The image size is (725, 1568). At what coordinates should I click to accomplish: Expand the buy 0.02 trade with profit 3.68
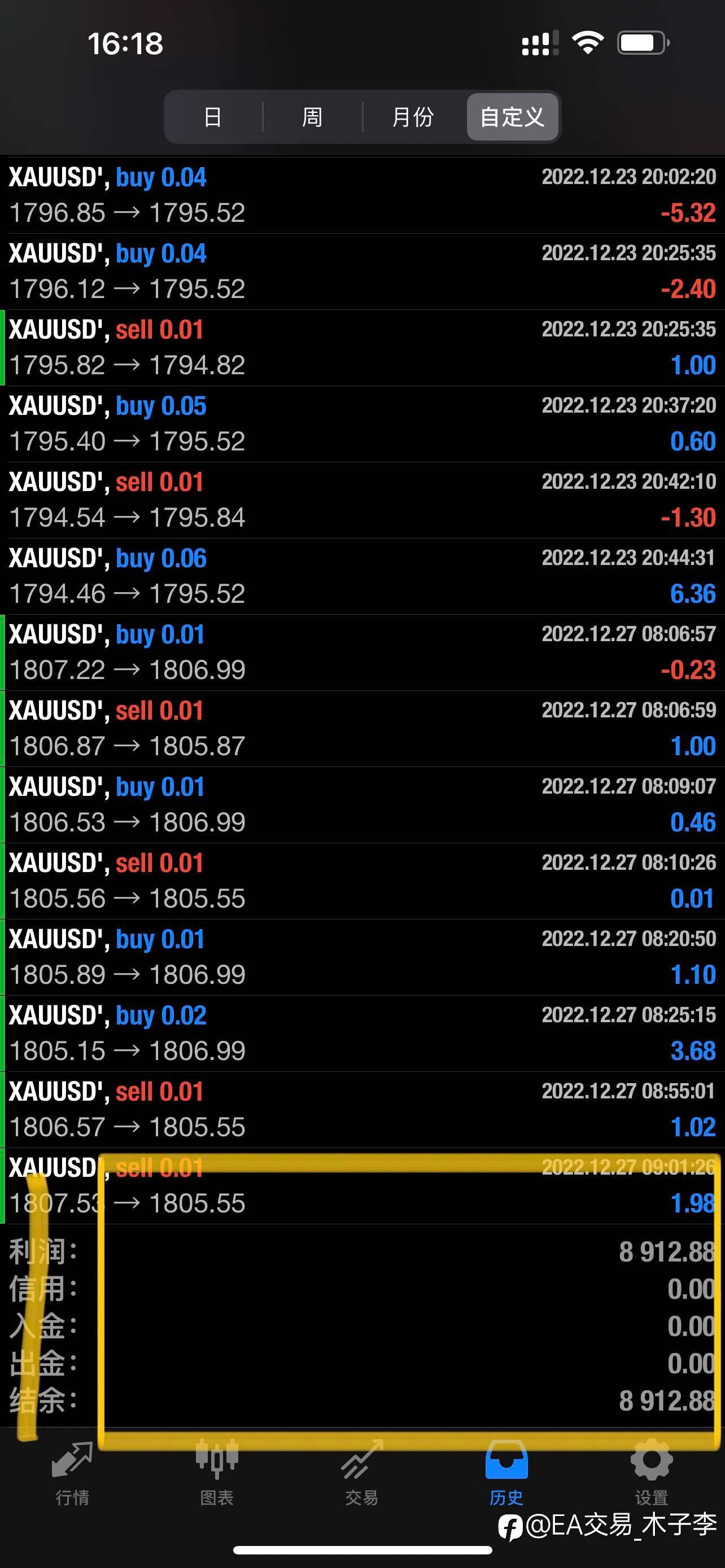pos(362,1033)
